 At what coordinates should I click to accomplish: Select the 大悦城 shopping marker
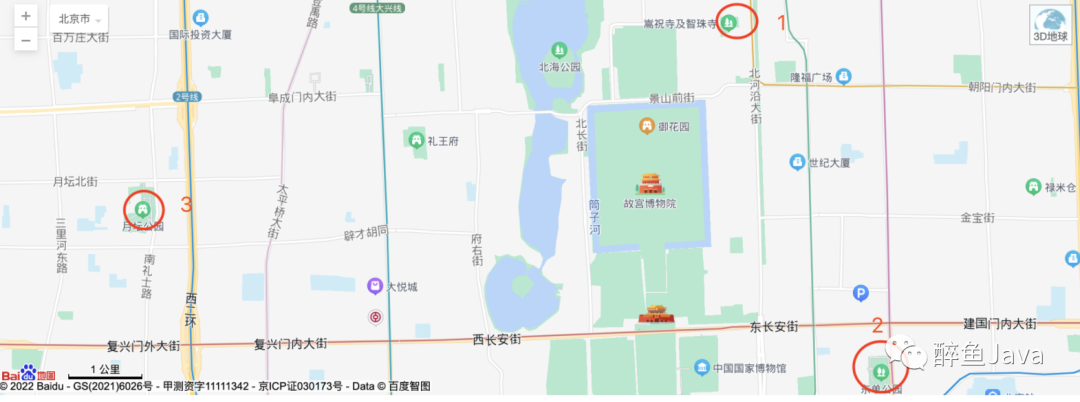pos(374,286)
